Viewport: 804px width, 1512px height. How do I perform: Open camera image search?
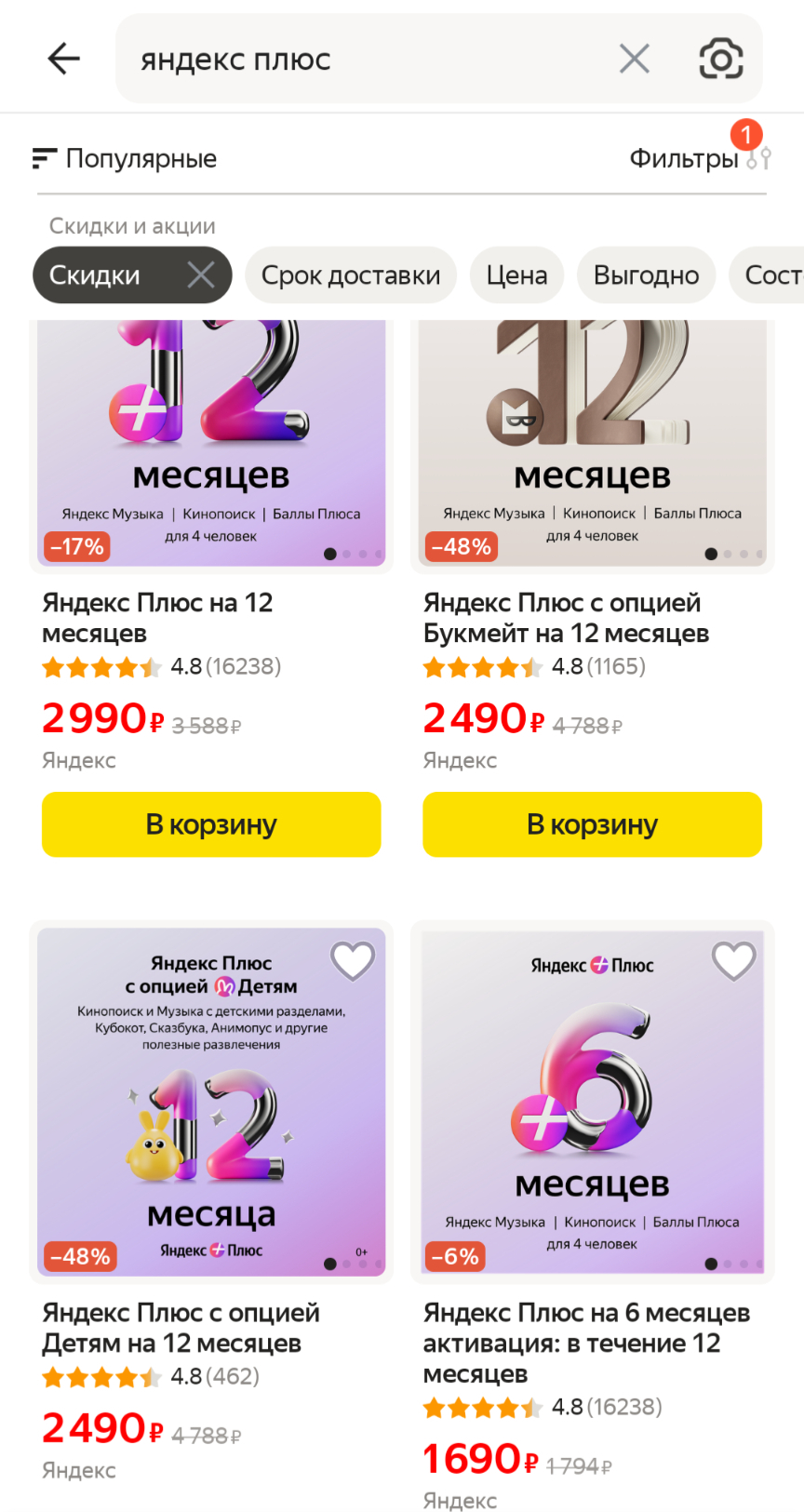pyautogui.click(x=720, y=60)
